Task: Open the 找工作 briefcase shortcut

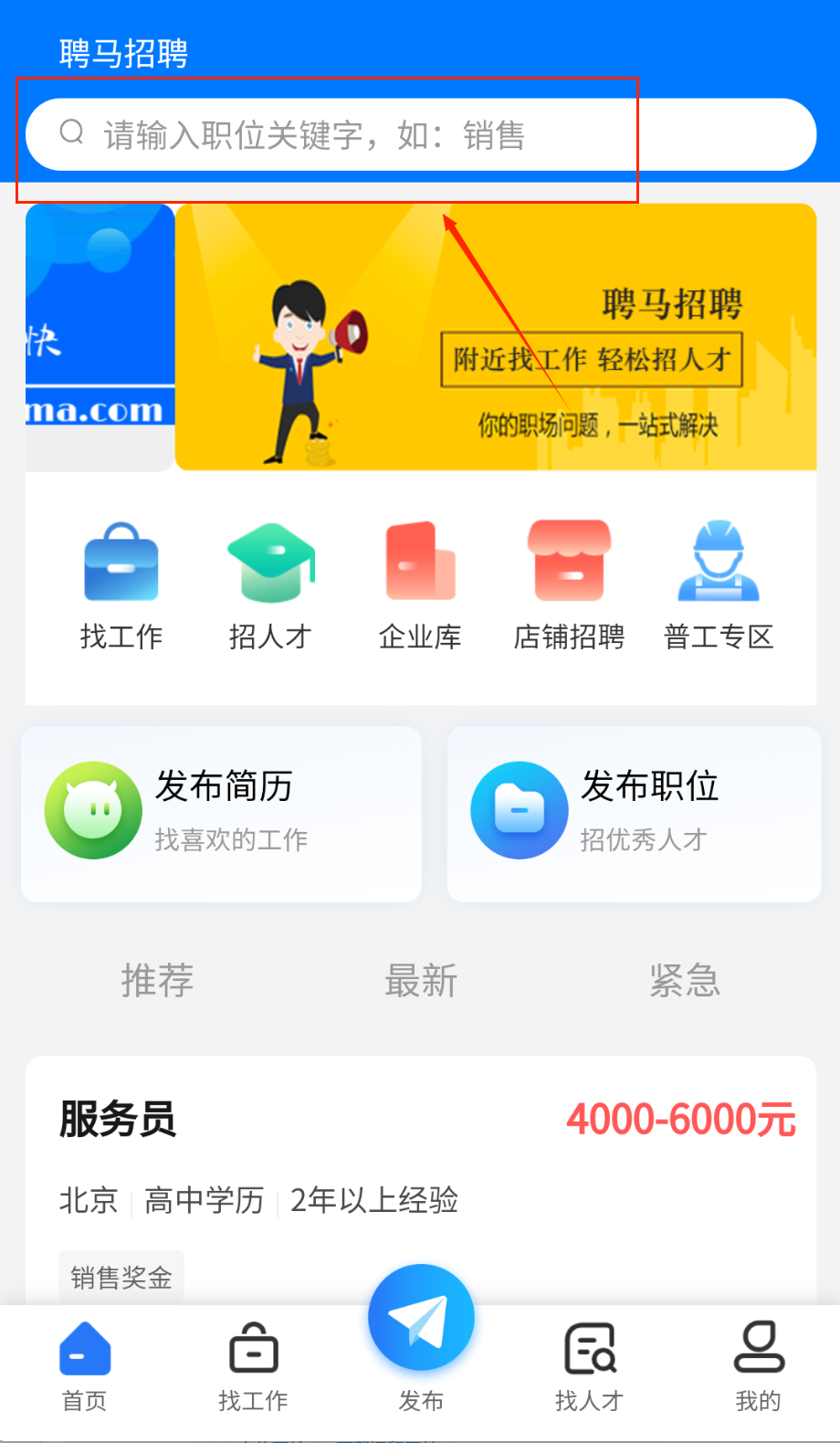Action: pyautogui.click(x=121, y=585)
